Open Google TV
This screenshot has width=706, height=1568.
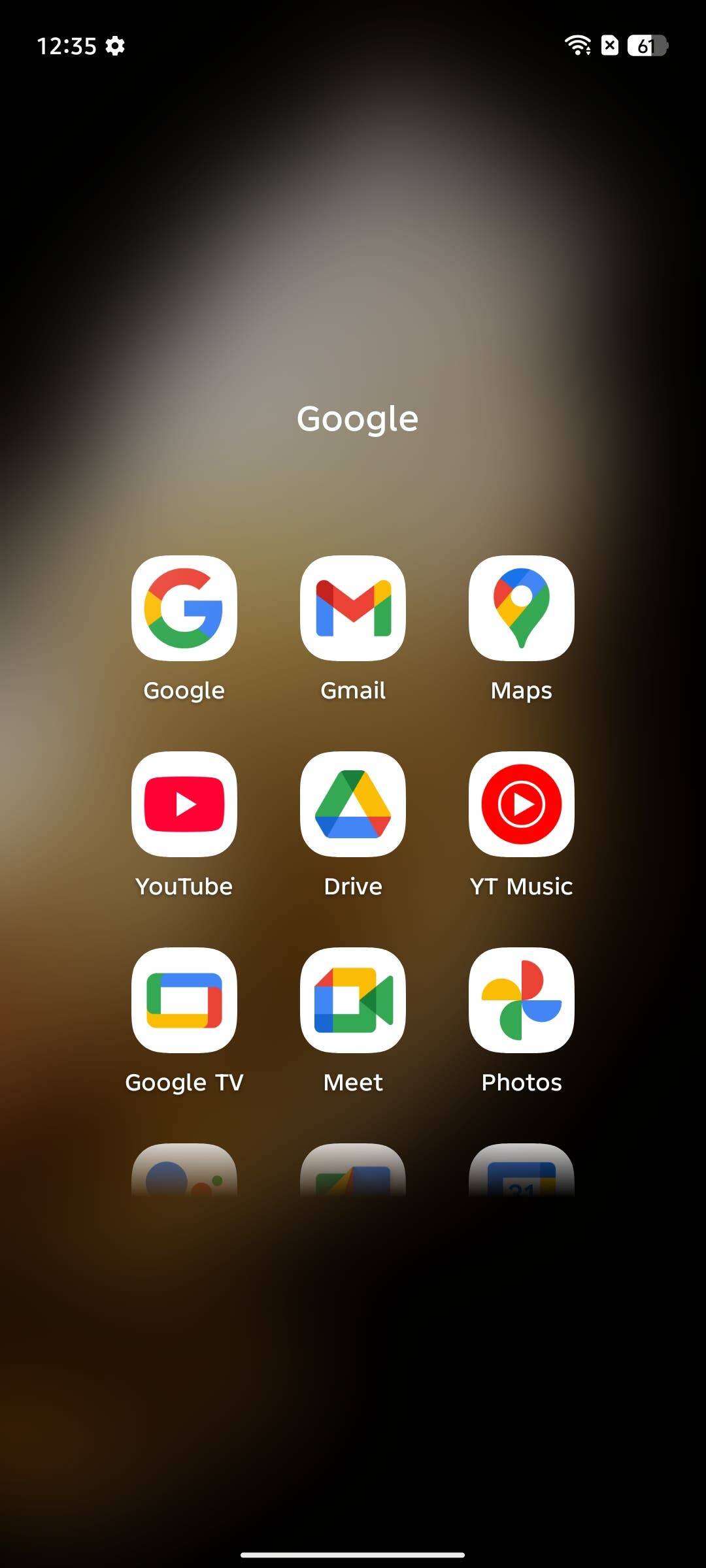pyautogui.click(x=184, y=1000)
